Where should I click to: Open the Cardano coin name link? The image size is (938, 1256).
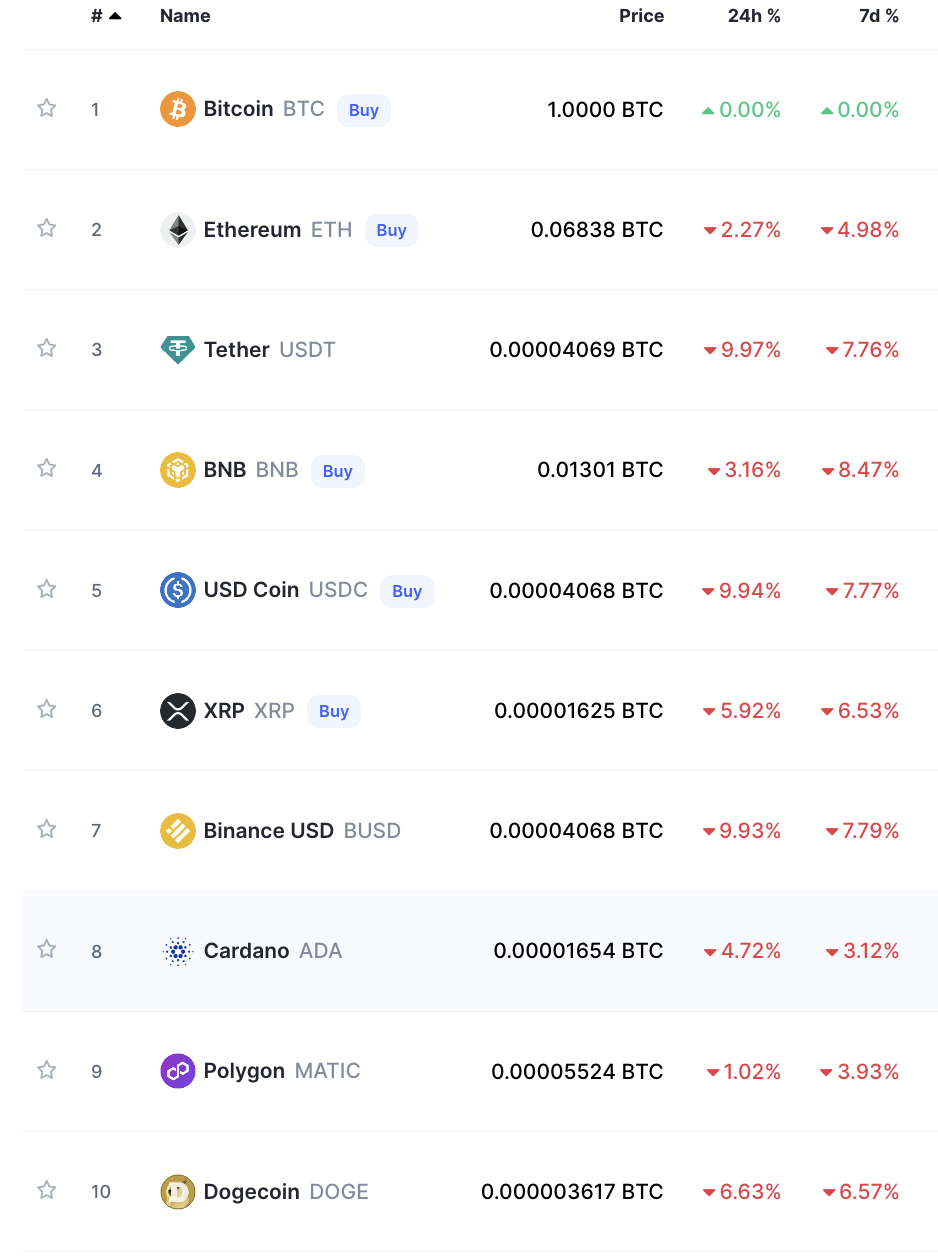pyautogui.click(x=249, y=951)
